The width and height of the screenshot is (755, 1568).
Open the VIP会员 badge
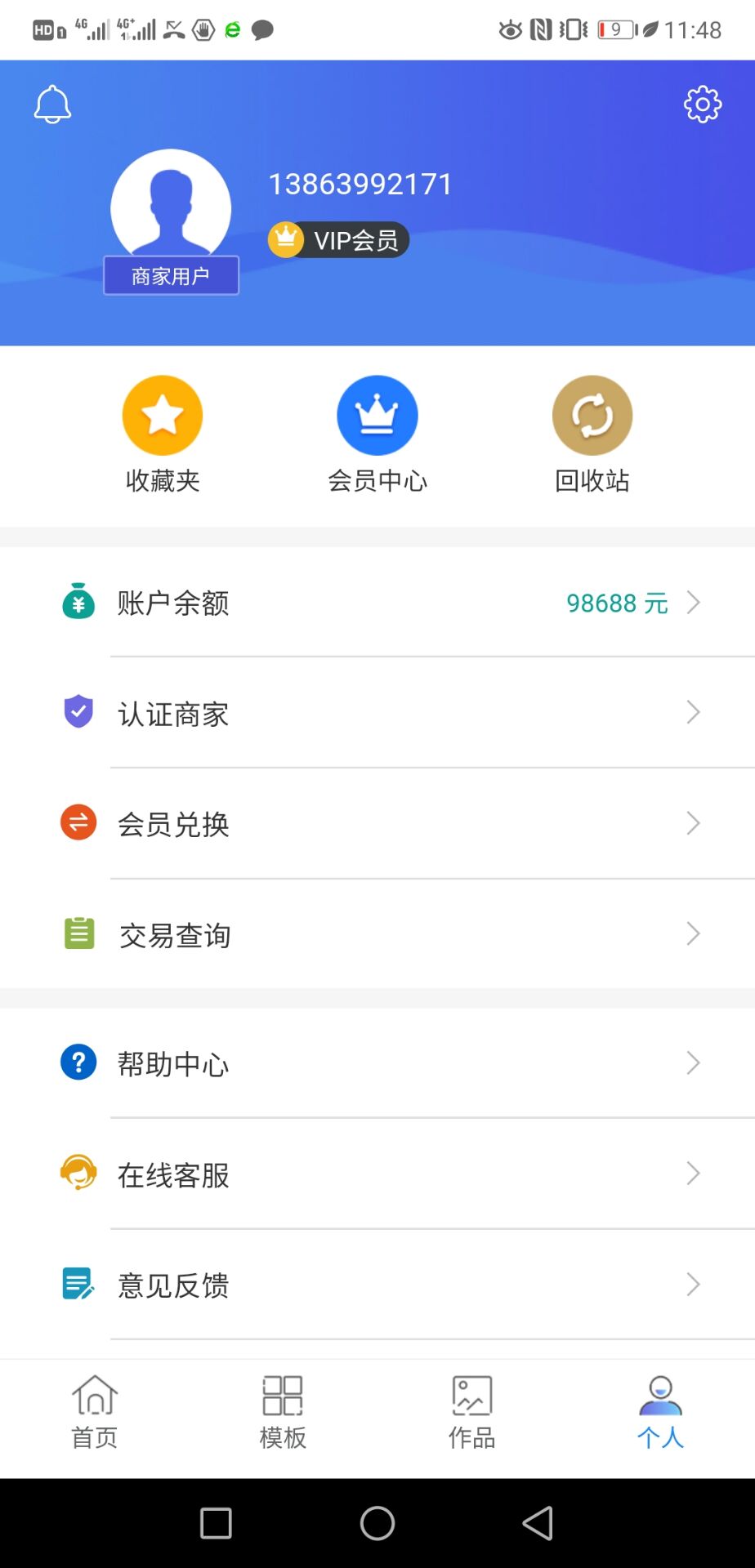pyautogui.click(x=338, y=239)
